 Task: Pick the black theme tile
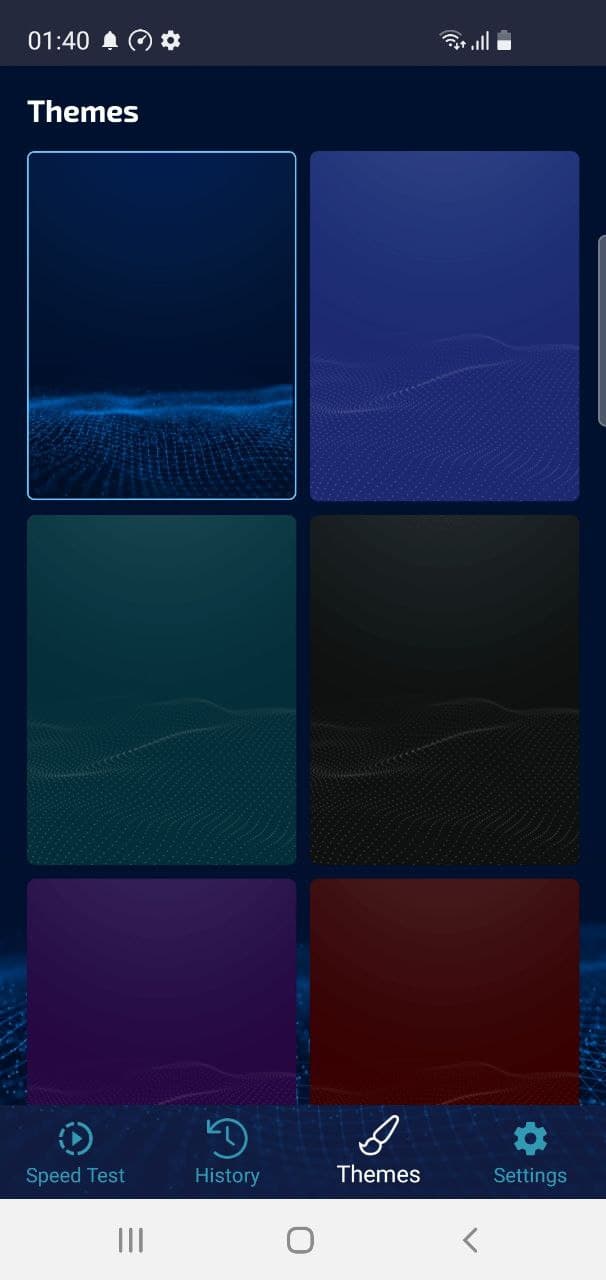coord(444,689)
